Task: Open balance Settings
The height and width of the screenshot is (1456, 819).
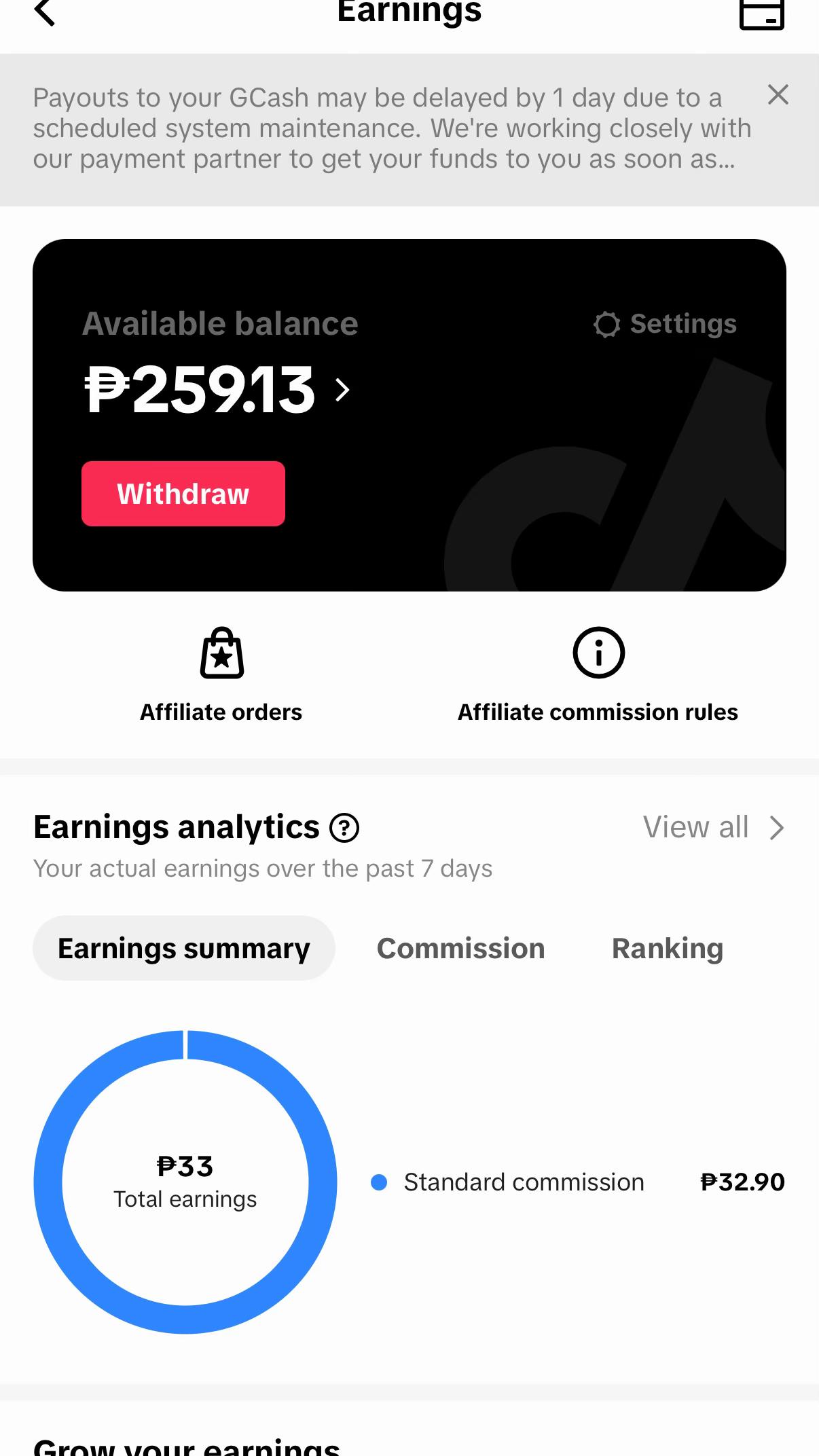Action: click(665, 324)
